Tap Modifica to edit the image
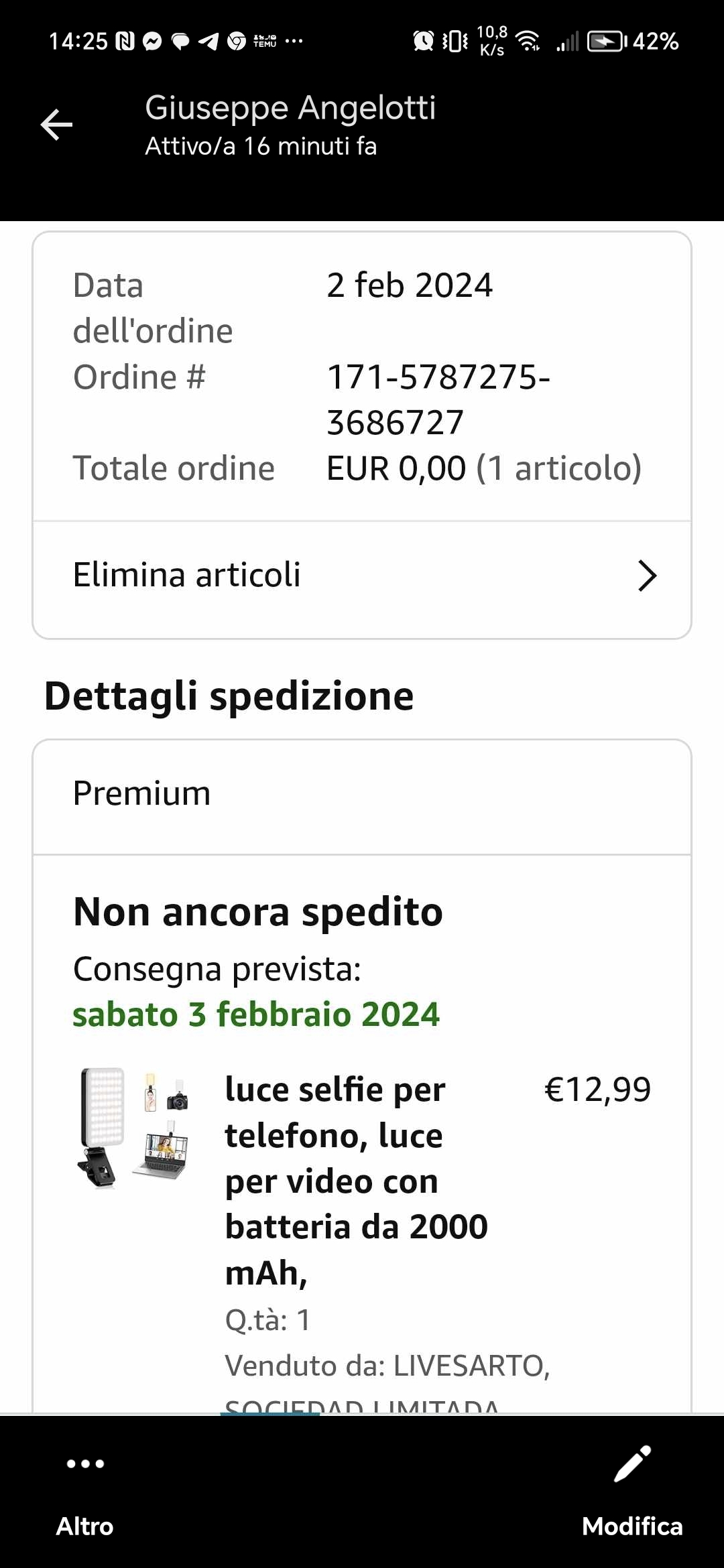Screen dimensions: 724x1568 click(632, 1492)
